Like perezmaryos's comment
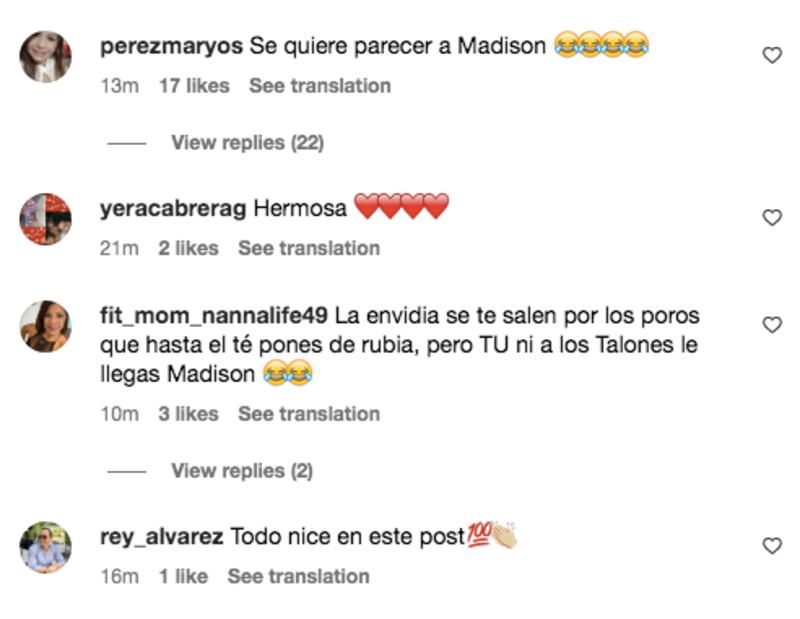Screen dimensions: 800x619 pyautogui.click(x=772, y=56)
